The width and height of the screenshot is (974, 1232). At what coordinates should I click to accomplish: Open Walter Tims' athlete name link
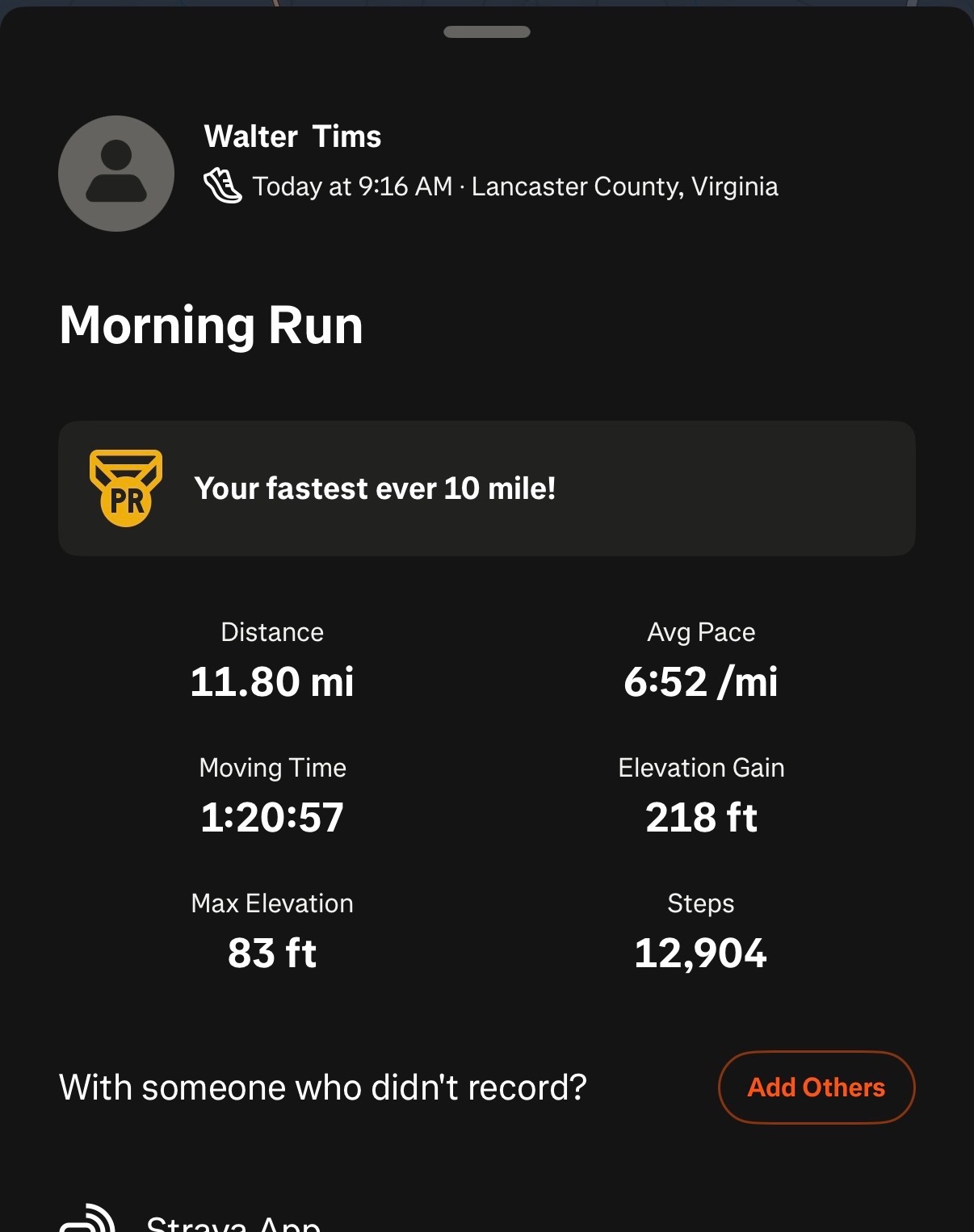tap(292, 136)
